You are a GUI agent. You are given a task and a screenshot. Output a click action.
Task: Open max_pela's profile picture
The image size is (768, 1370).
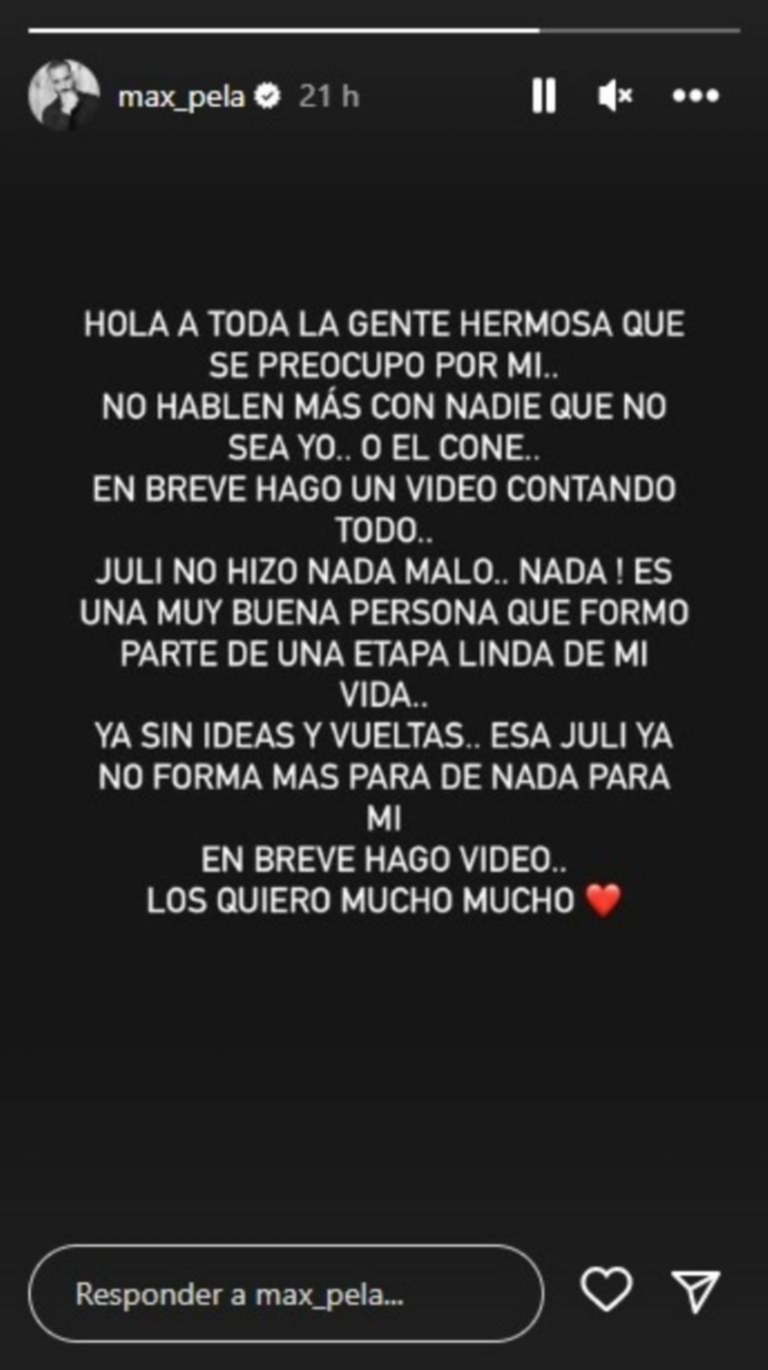[x=64, y=96]
